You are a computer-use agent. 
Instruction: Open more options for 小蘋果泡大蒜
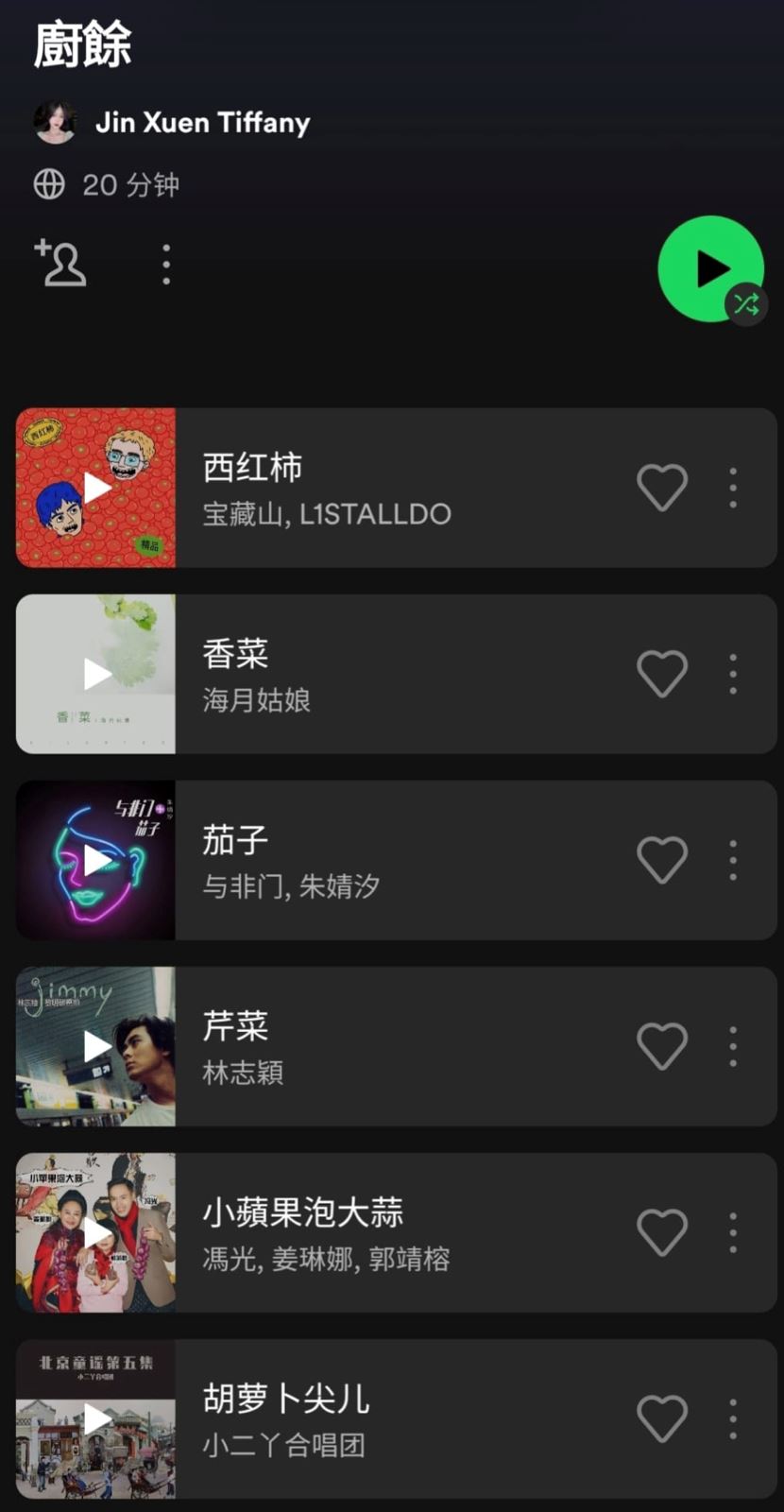pos(733,1232)
